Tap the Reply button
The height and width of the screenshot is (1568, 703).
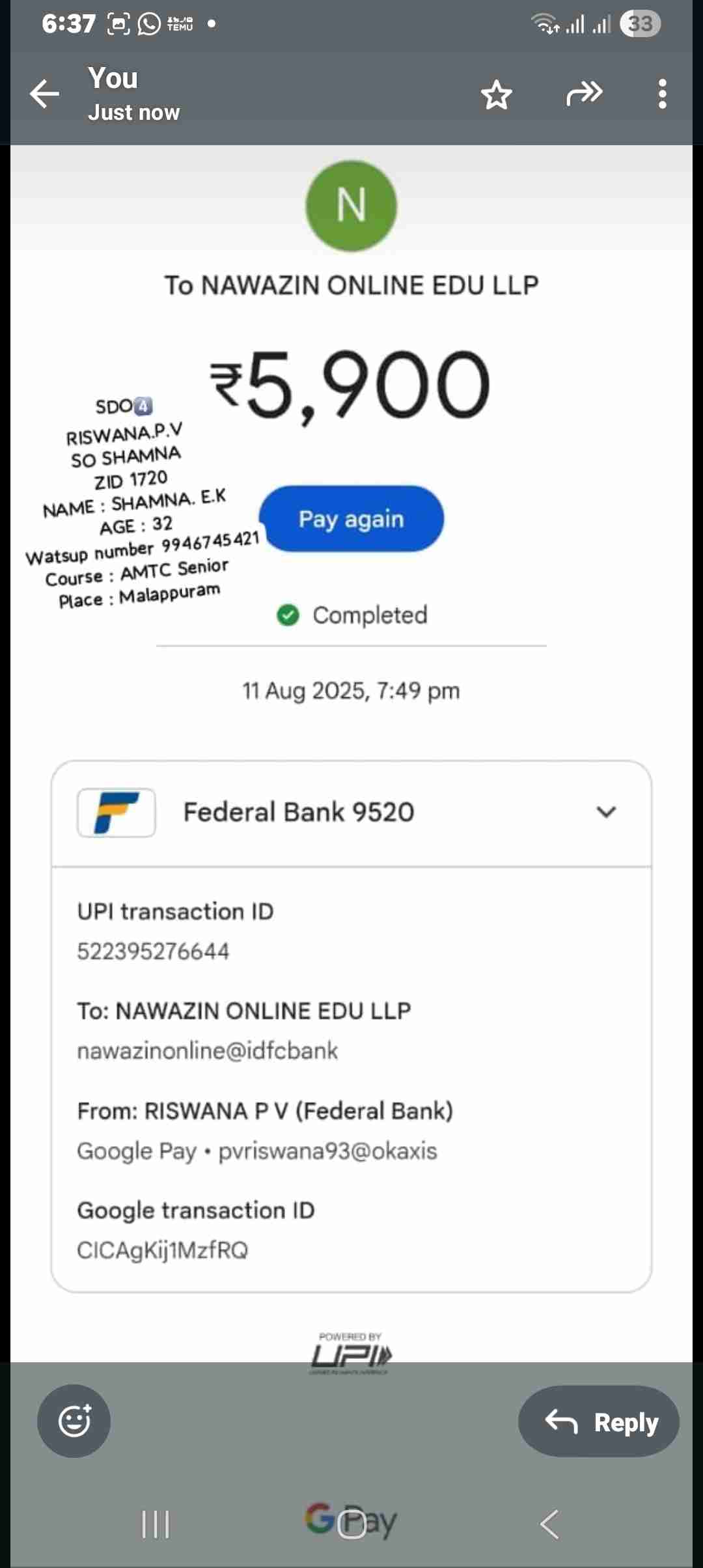click(599, 1422)
